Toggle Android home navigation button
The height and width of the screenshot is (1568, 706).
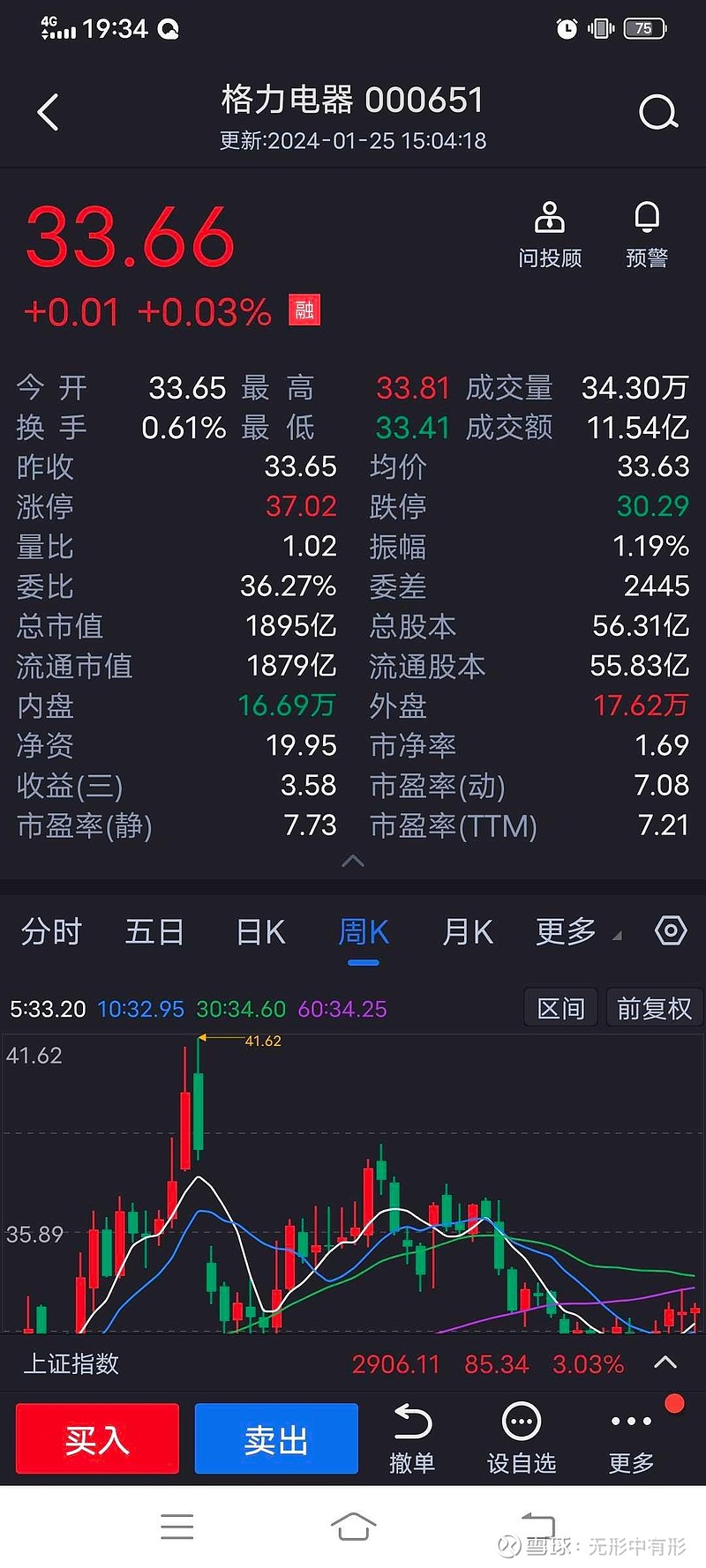pyautogui.click(x=353, y=1526)
